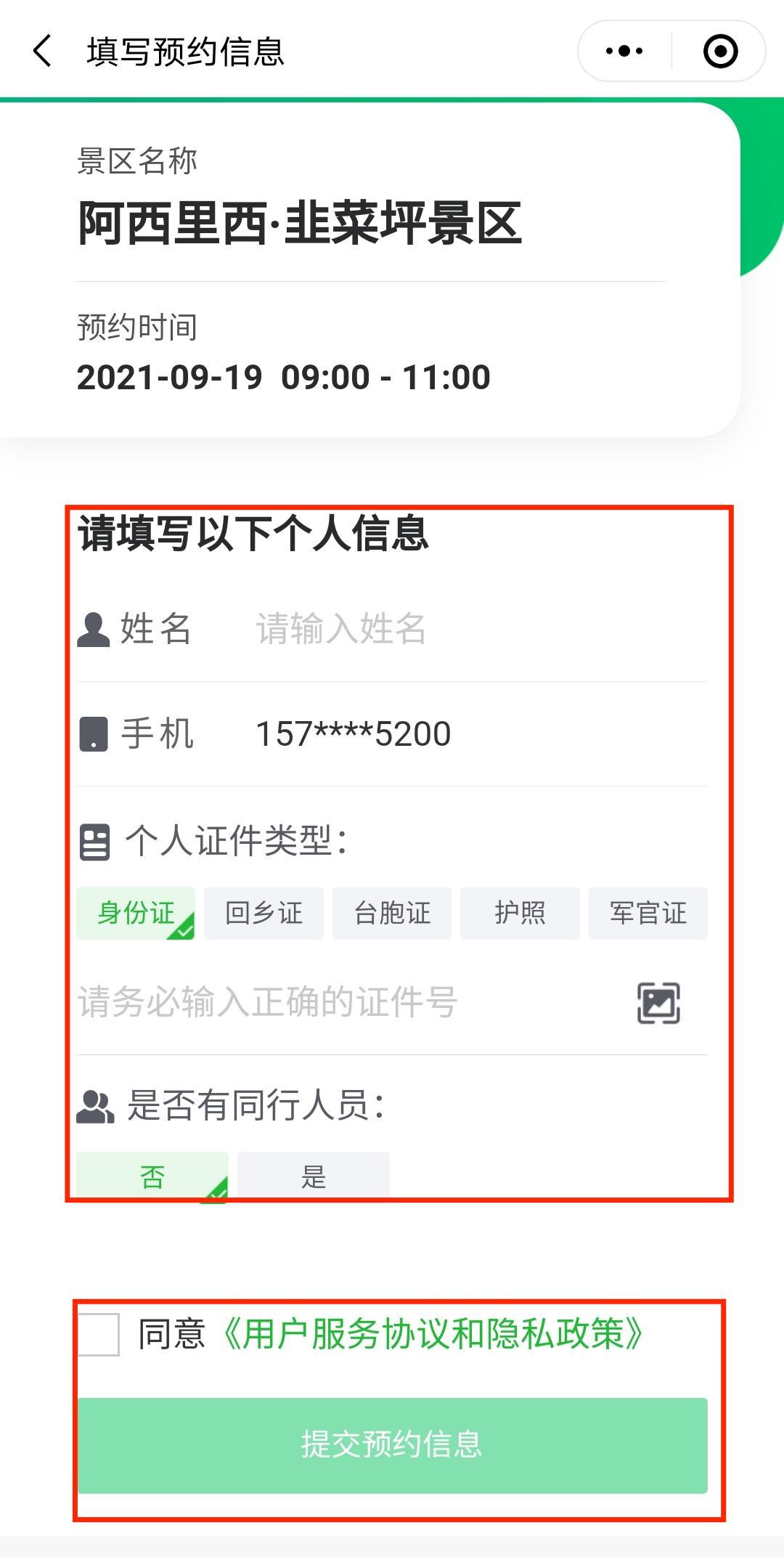Submit with the 提交预约信息 button

[392, 1444]
